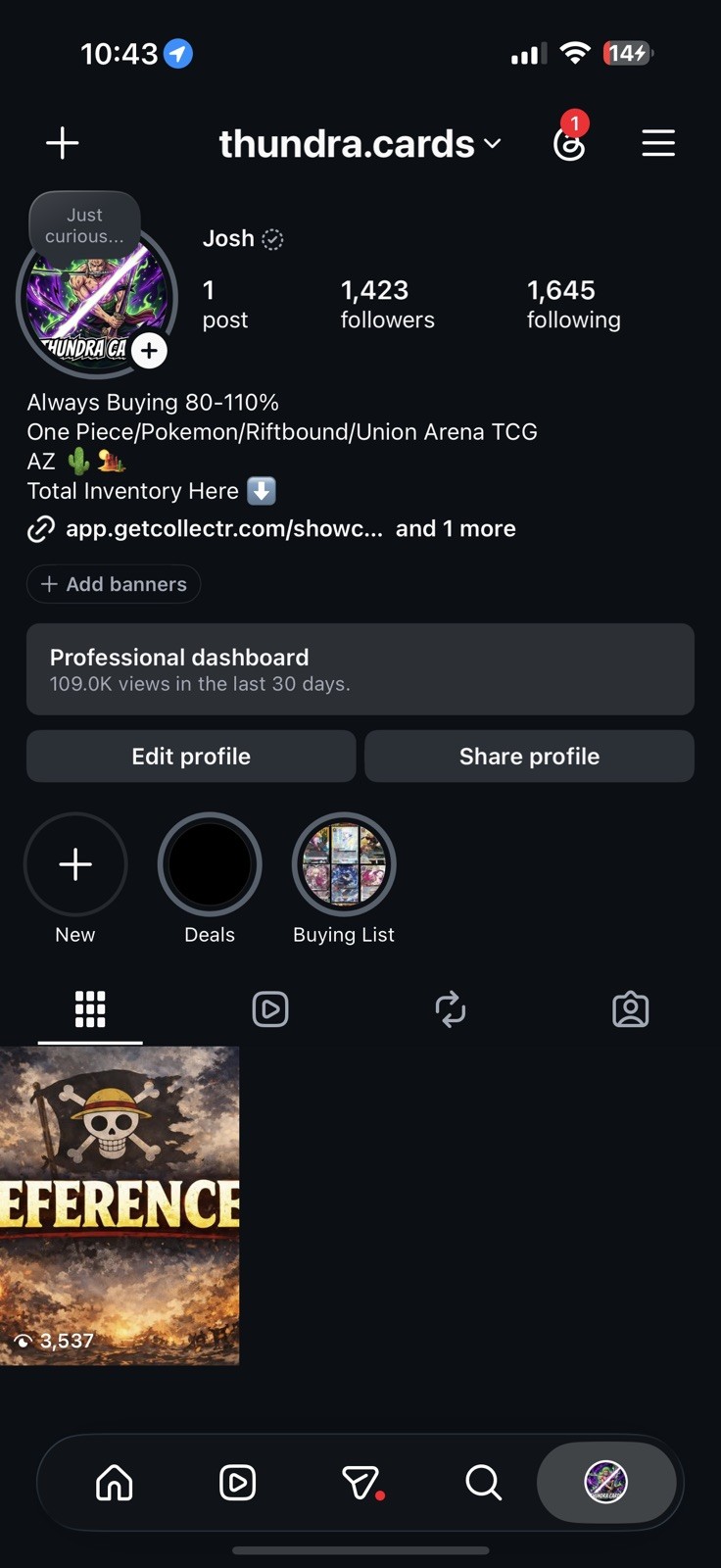Create a New story highlight
The image size is (721, 1568).
[75, 864]
